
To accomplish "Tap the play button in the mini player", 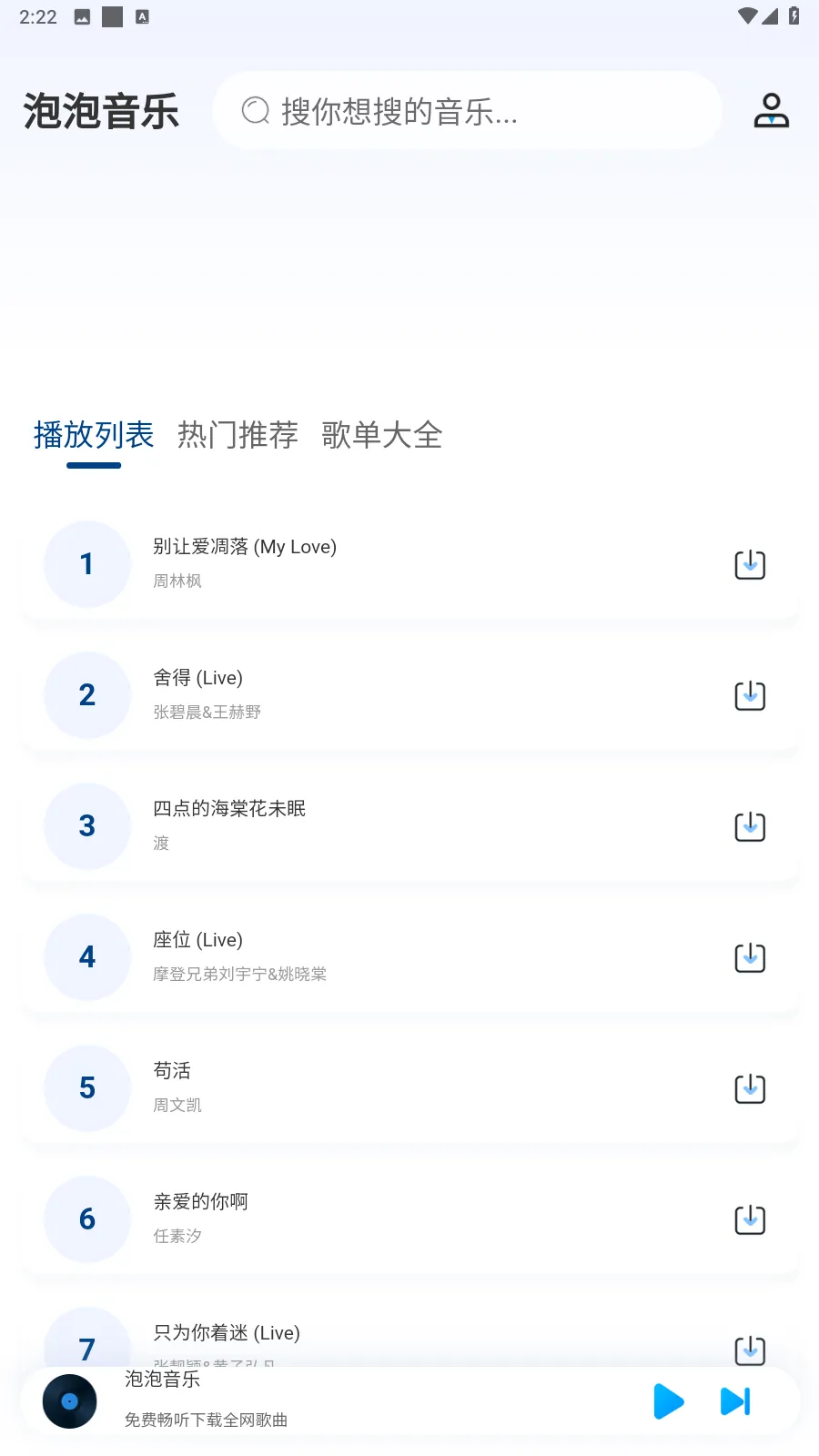I will point(668,1401).
